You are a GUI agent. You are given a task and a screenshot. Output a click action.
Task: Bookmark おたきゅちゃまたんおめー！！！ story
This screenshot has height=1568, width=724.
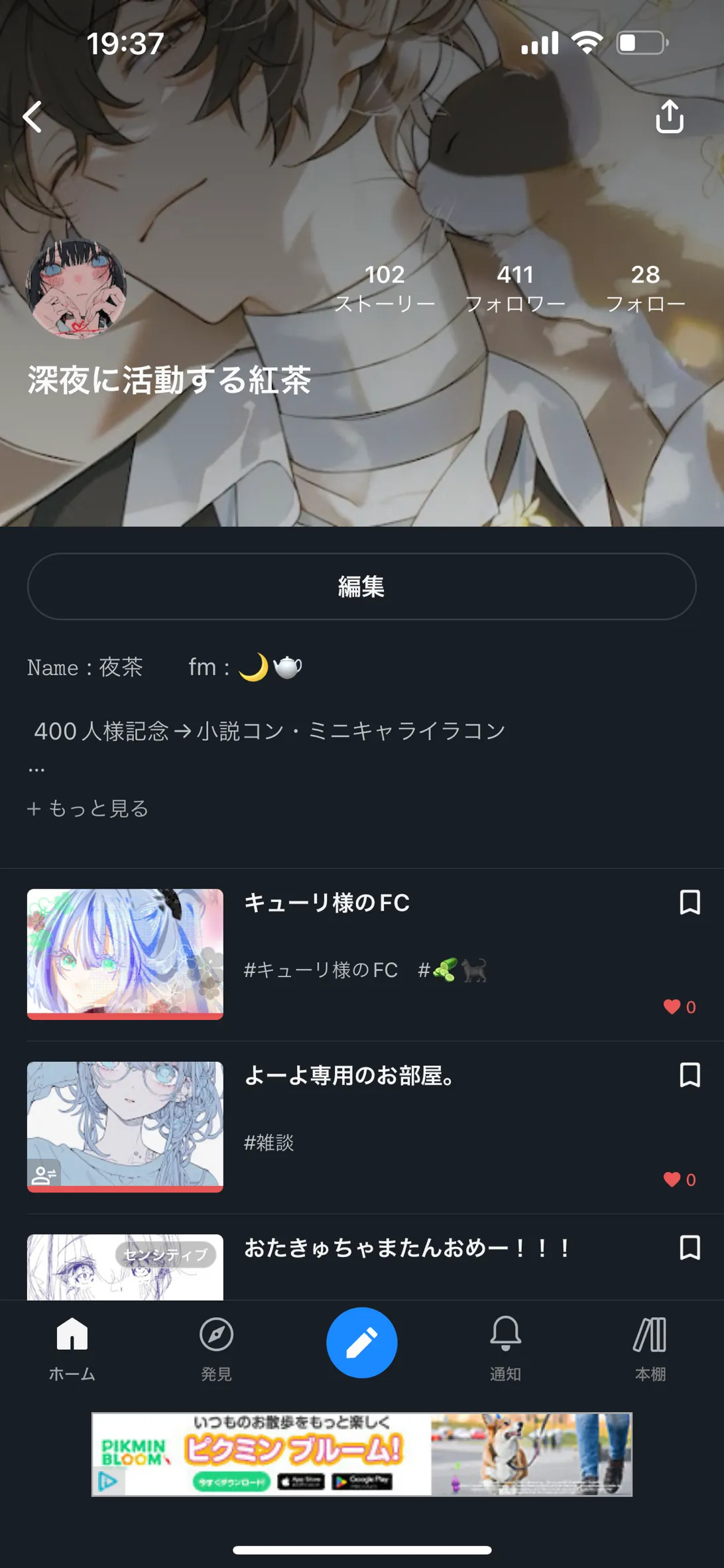pyautogui.click(x=690, y=1248)
